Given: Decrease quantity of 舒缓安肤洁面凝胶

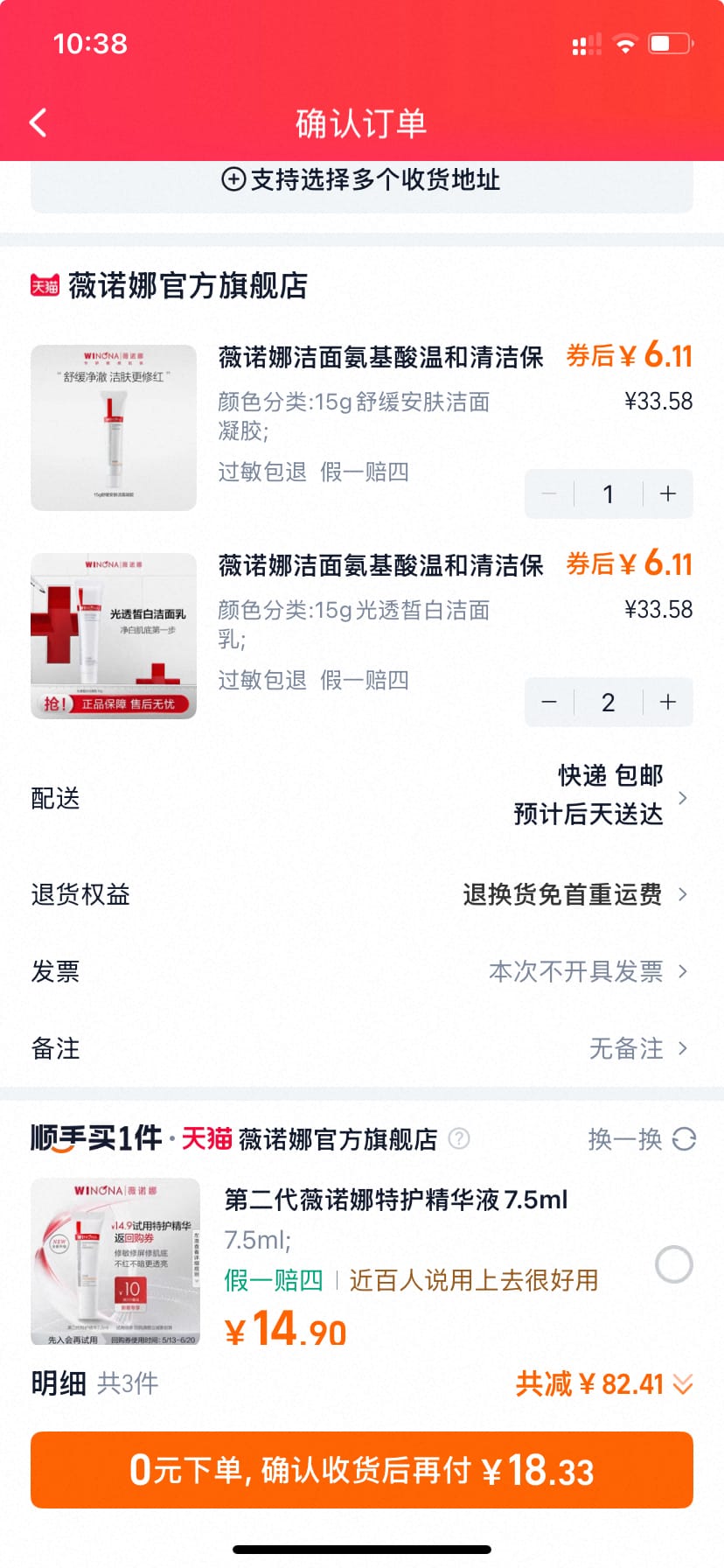Looking at the screenshot, I should [x=549, y=494].
